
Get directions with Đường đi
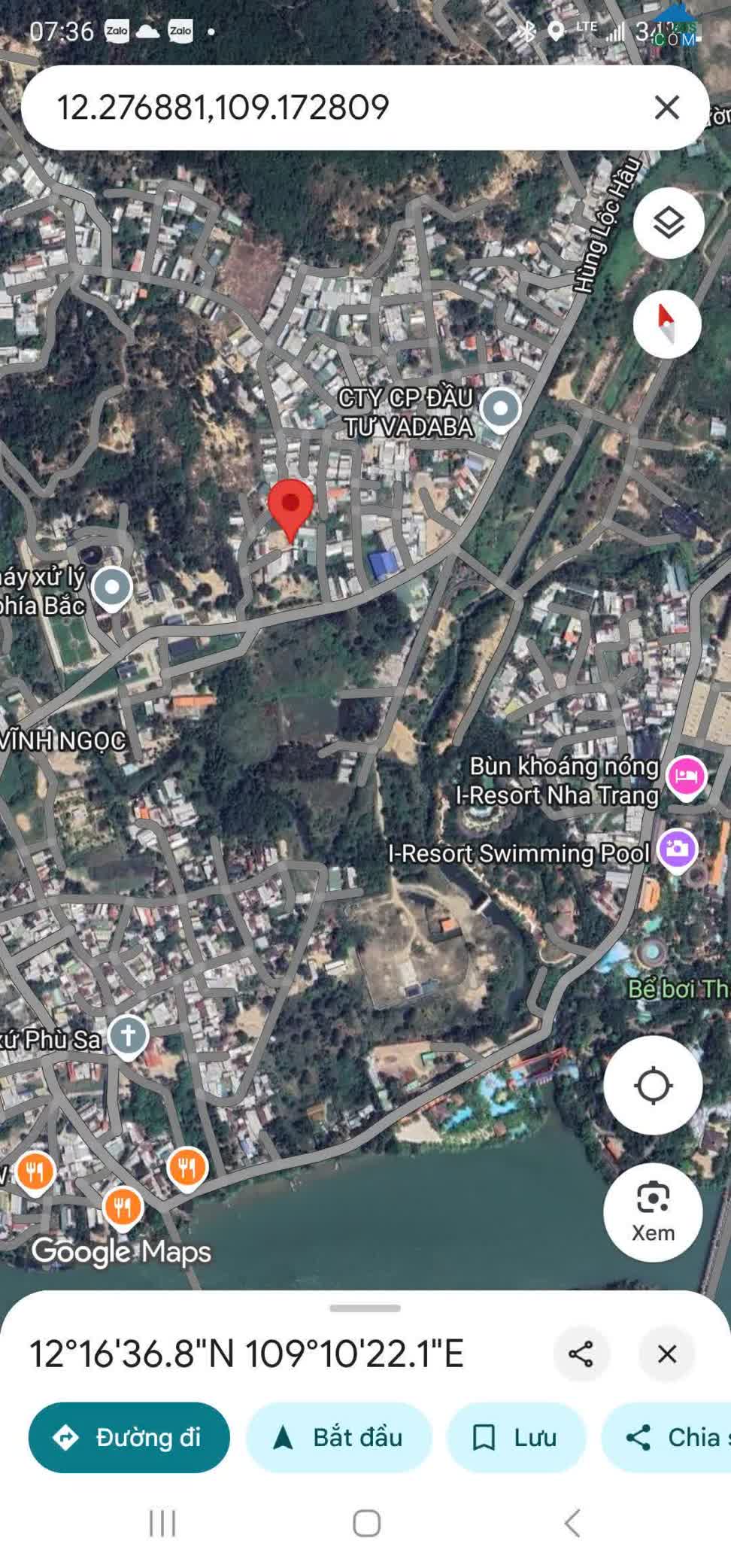tap(129, 1437)
